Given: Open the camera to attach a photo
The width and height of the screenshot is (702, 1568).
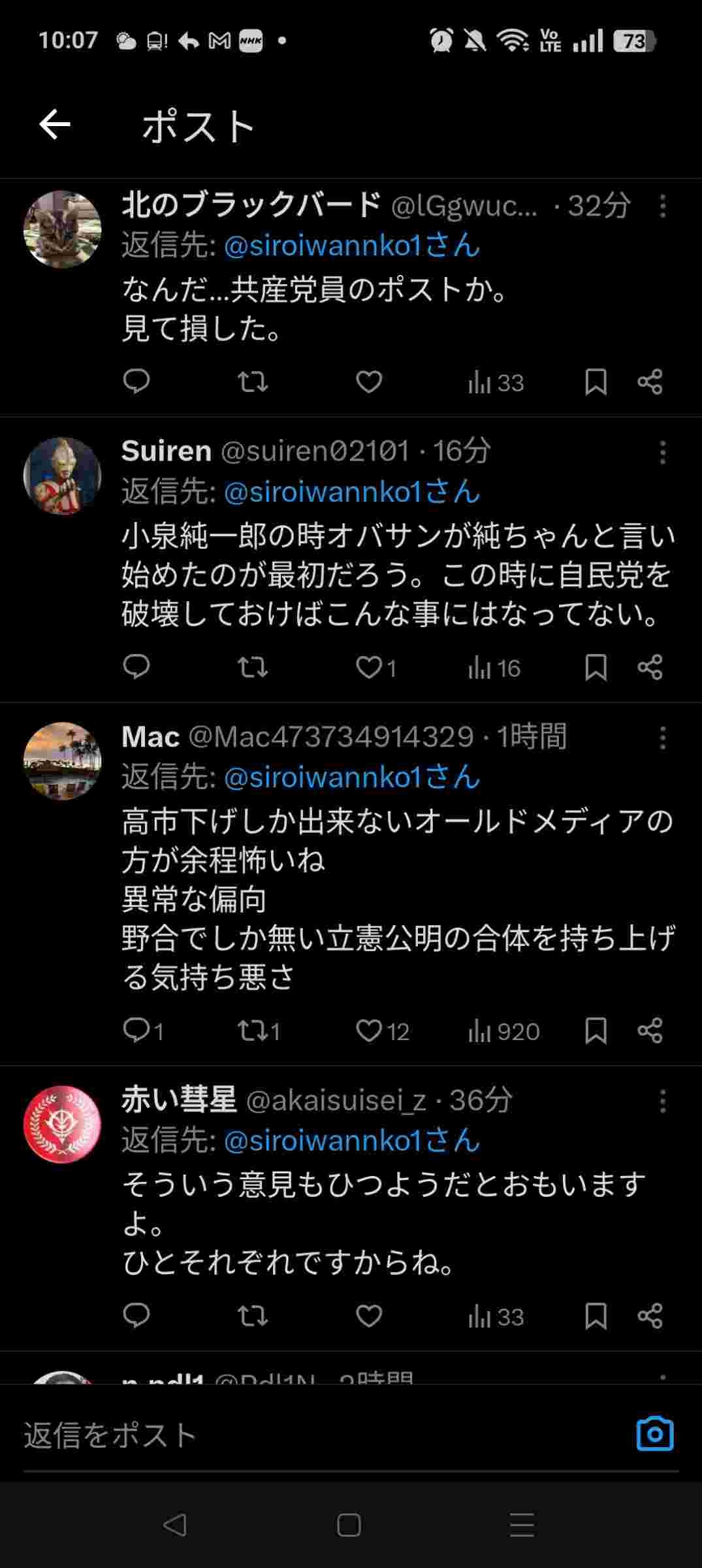Looking at the screenshot, I should [654, 1433].
